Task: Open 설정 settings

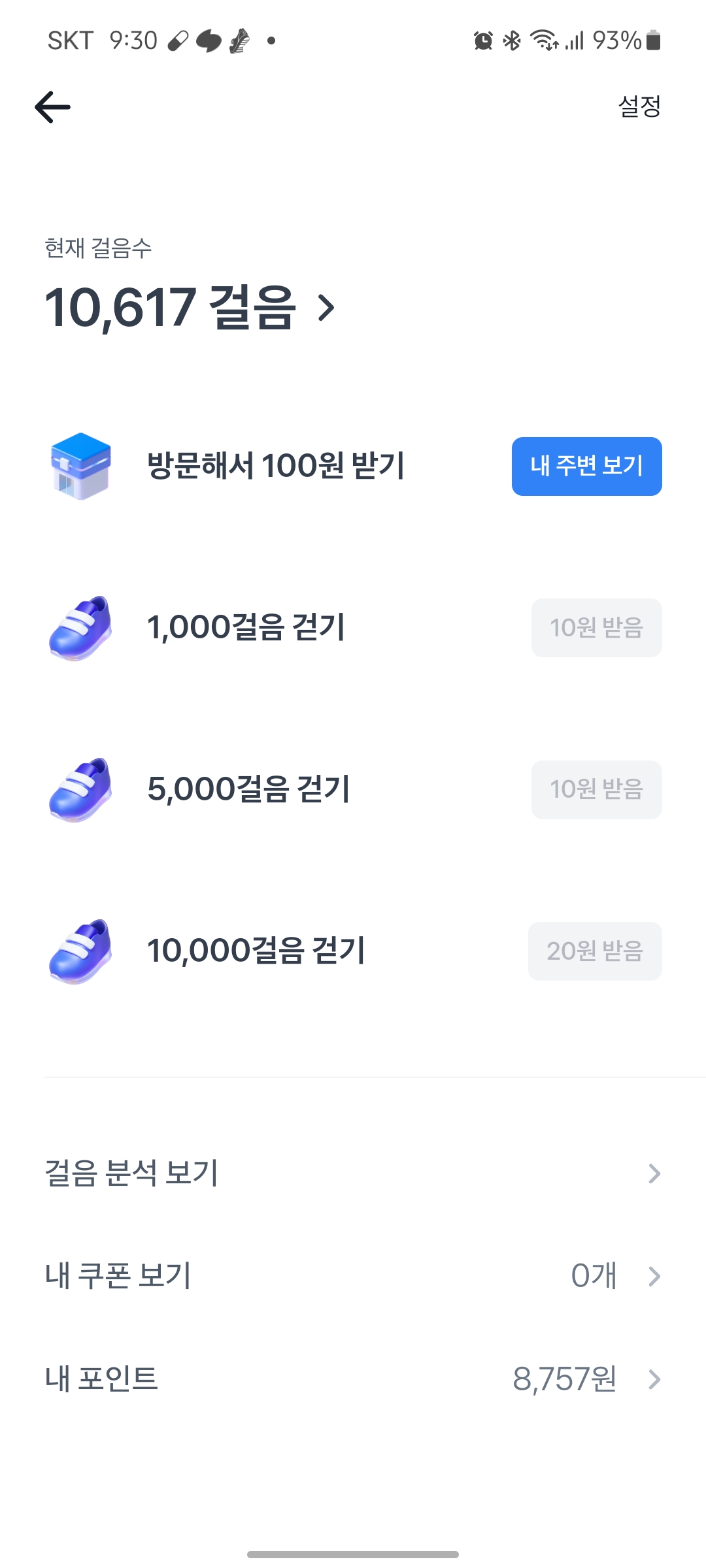Action: (x=639, y=106)
